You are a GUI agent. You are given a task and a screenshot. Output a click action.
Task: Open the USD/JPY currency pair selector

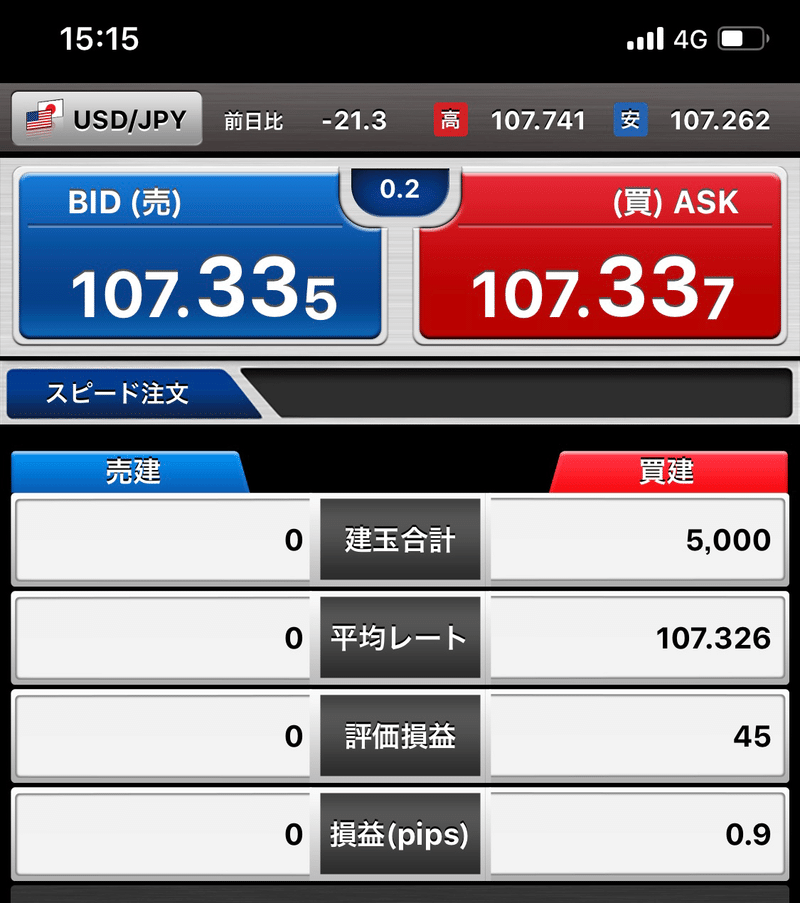(107, 120)
